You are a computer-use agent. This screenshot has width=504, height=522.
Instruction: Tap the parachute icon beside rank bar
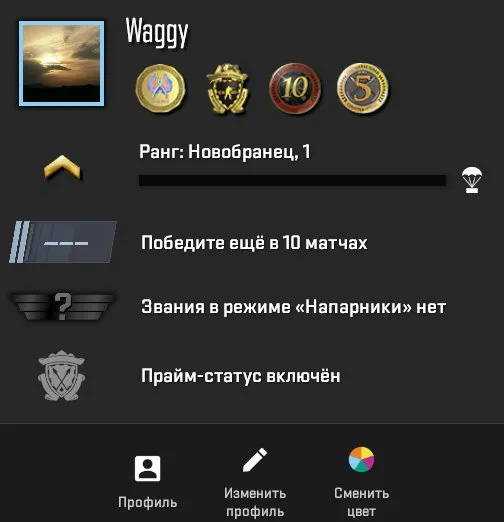472,180
